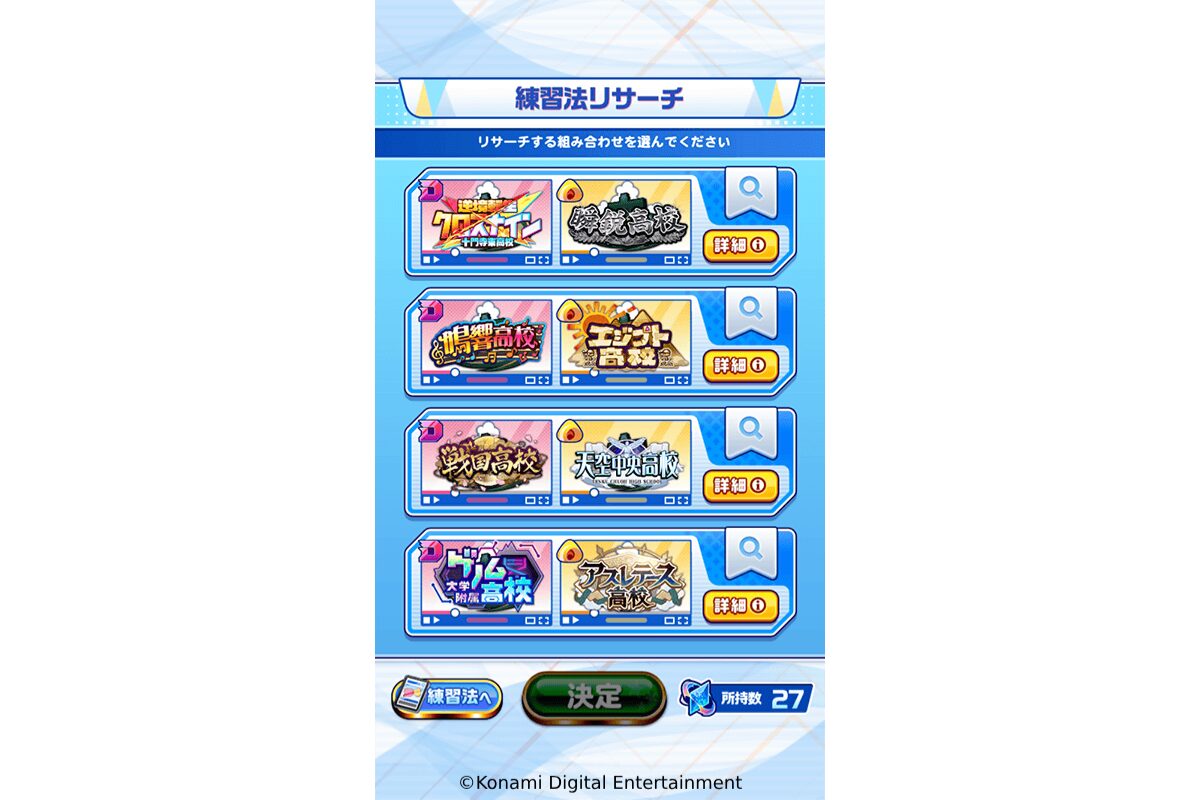This screenshot has width=1200, height=800.
Task: Open 詳細 for the 天空中央高校 combination
Action: click(741, 485)
